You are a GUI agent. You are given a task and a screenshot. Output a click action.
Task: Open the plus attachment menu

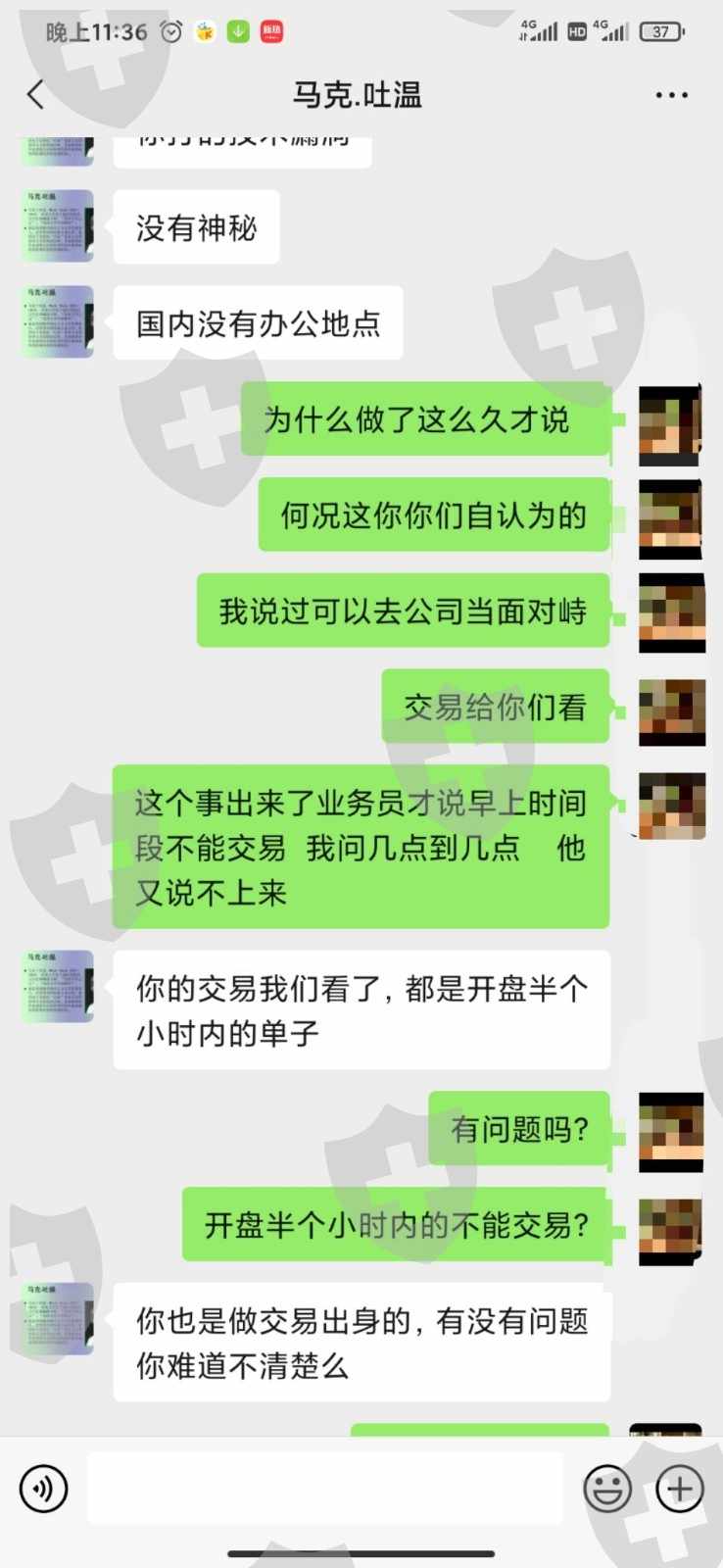tap(680, 1490)
